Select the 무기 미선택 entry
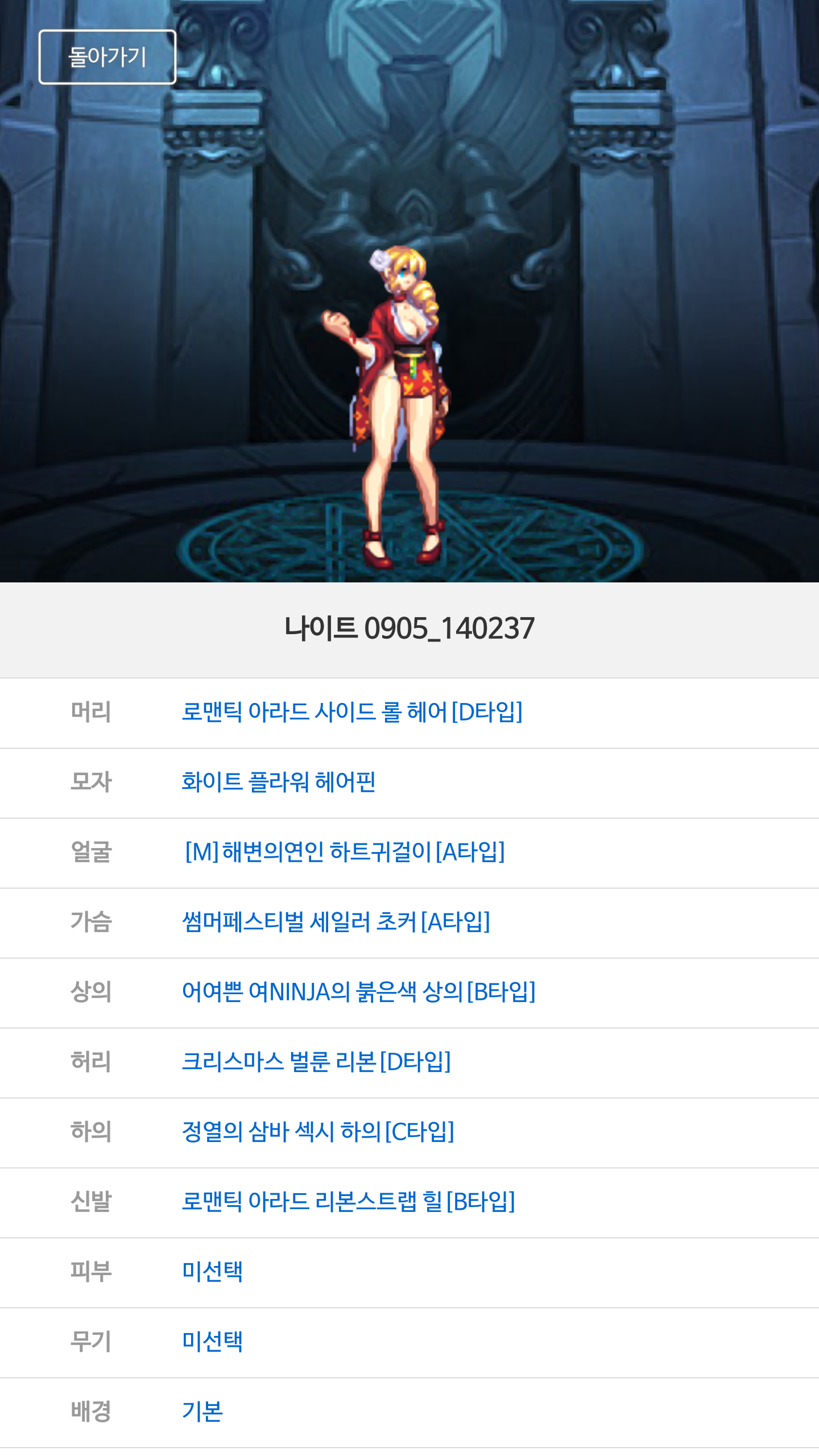Screen dimensions: 819x1456 [212, 1342]
